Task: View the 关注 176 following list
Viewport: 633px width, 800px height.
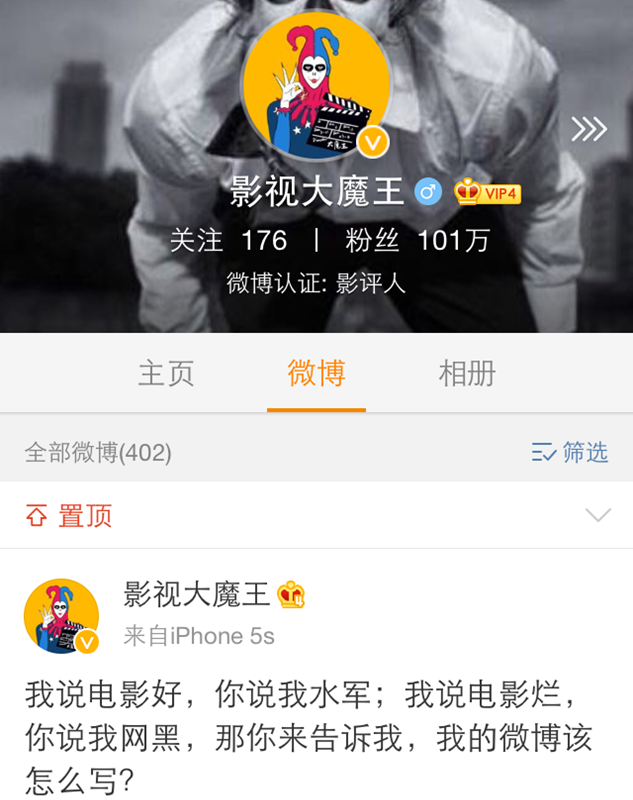Action: pos(228,241)
